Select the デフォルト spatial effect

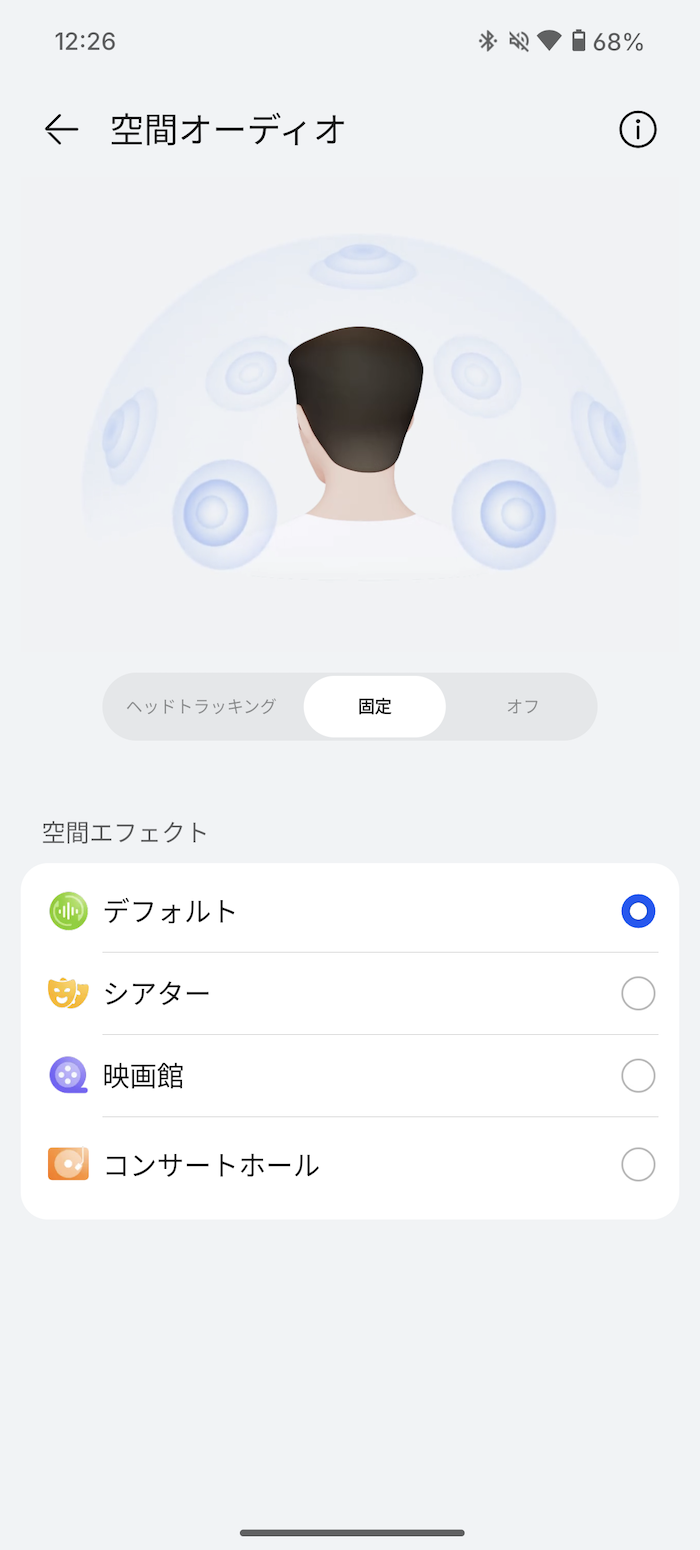click(638, 911)
